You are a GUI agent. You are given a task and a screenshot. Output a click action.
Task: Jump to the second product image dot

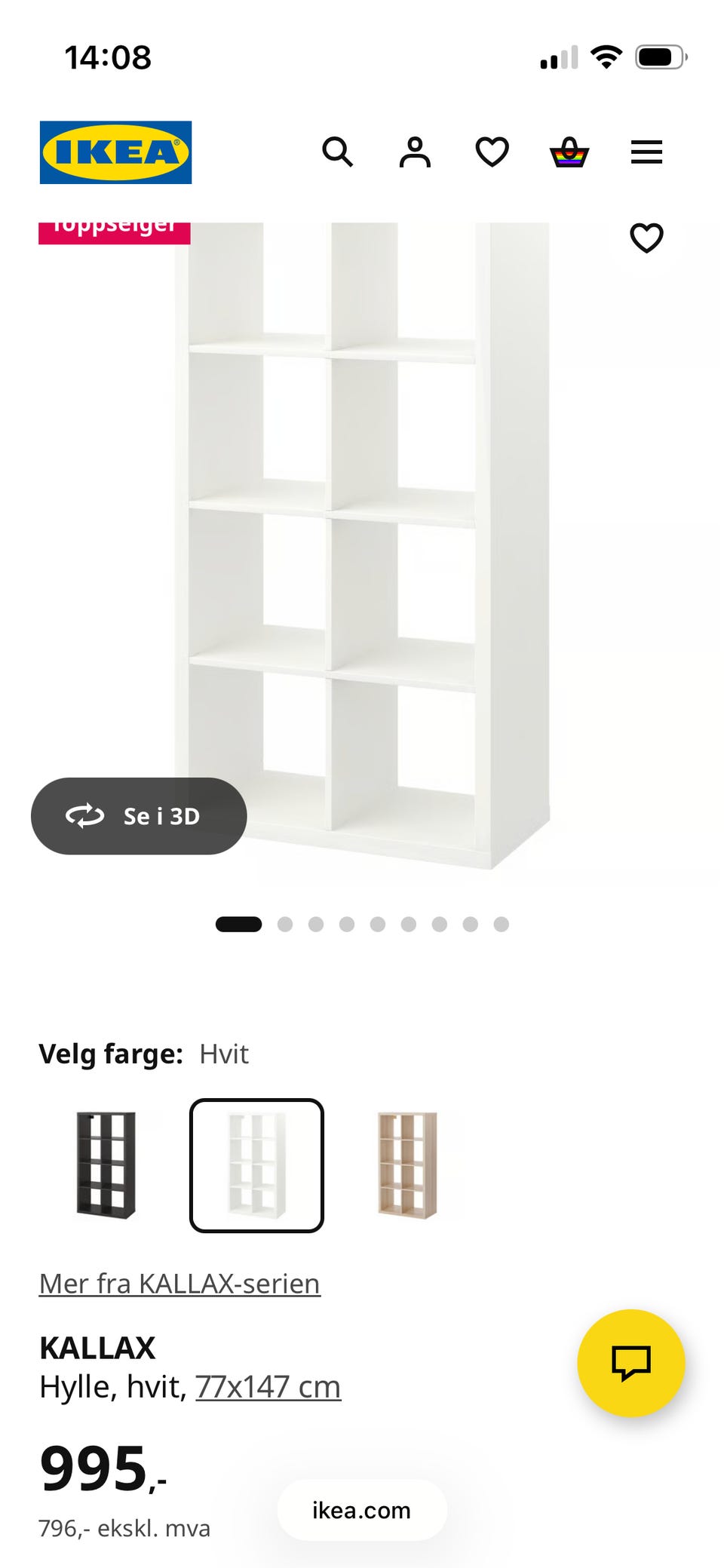(x=285, y=924)
